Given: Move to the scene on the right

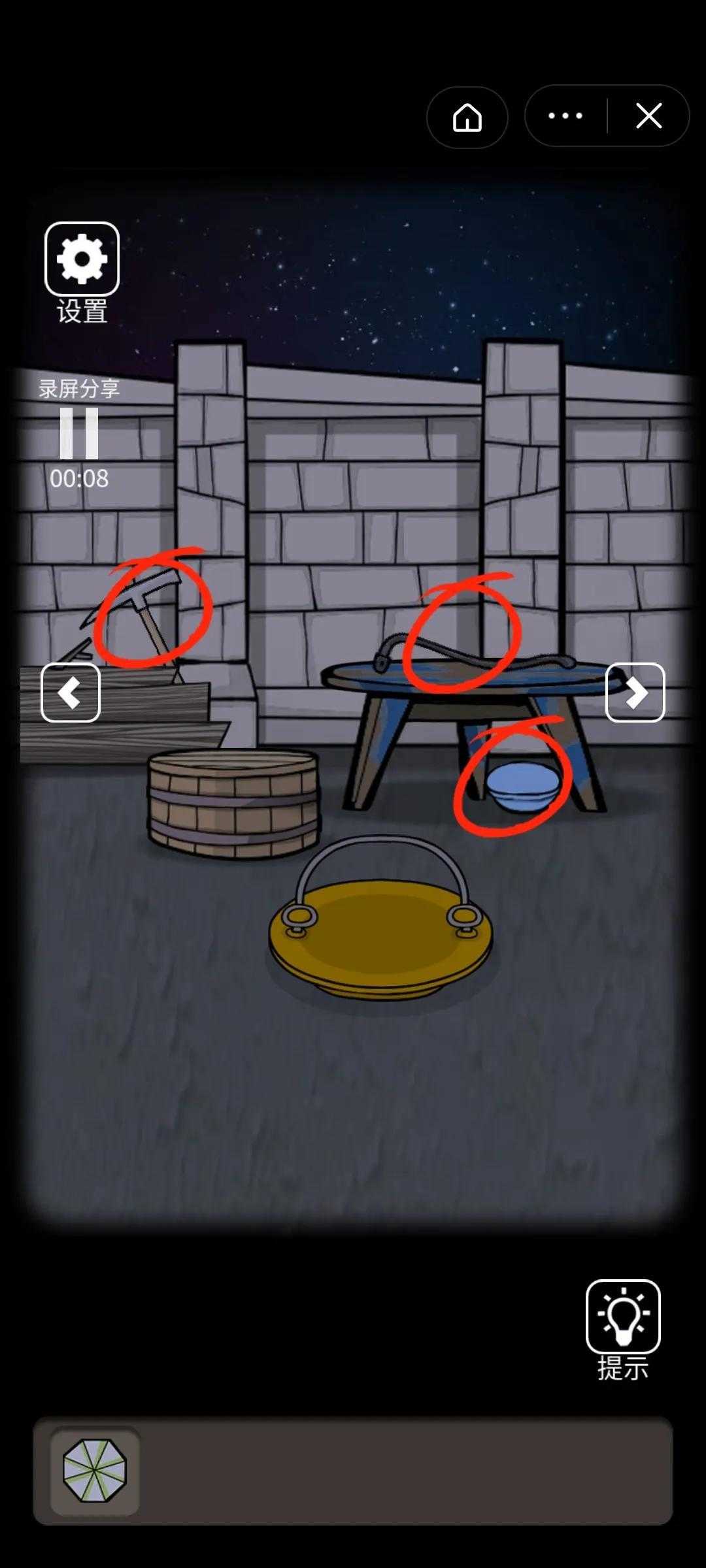Looking at the screenshot, I should coord(635,693).
